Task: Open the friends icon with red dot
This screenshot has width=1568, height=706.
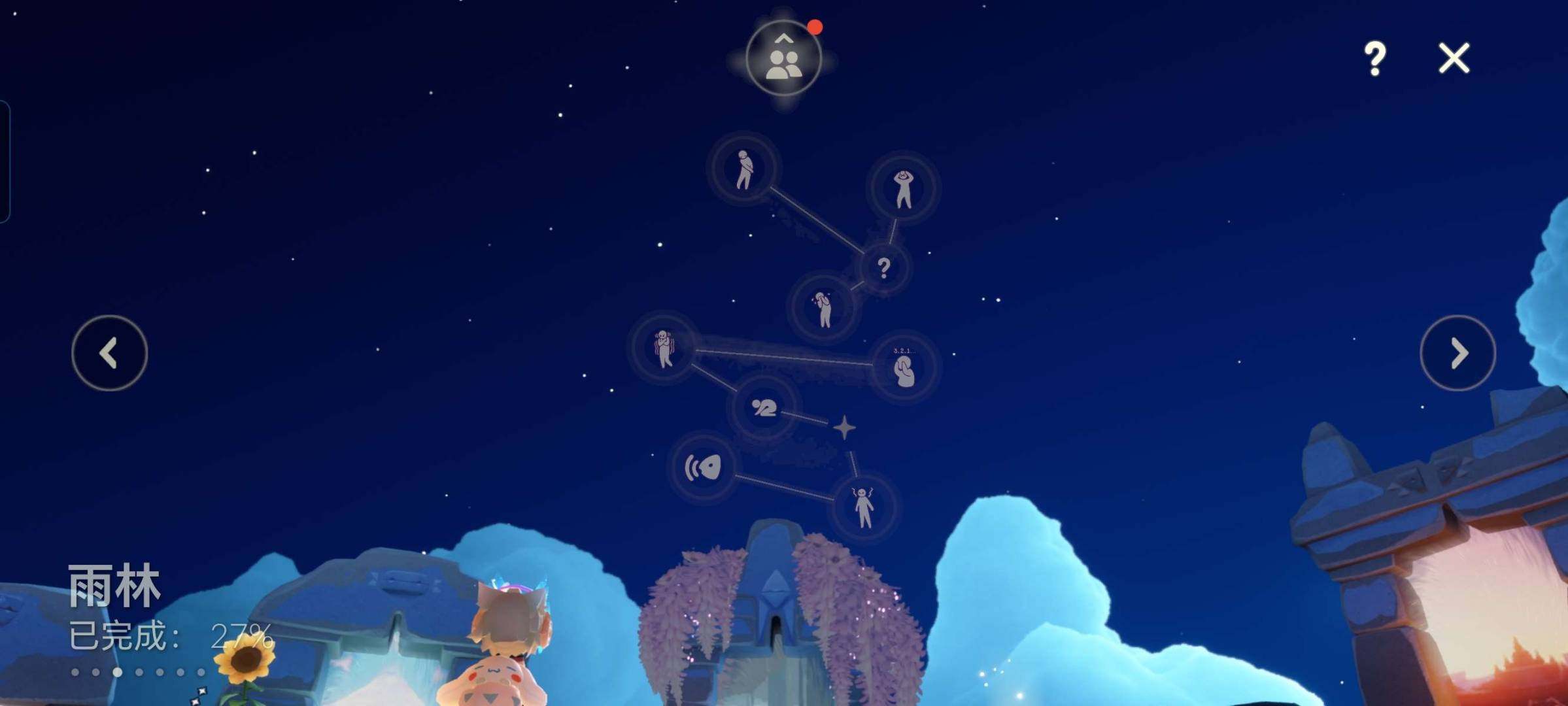Action: point(783,59)
